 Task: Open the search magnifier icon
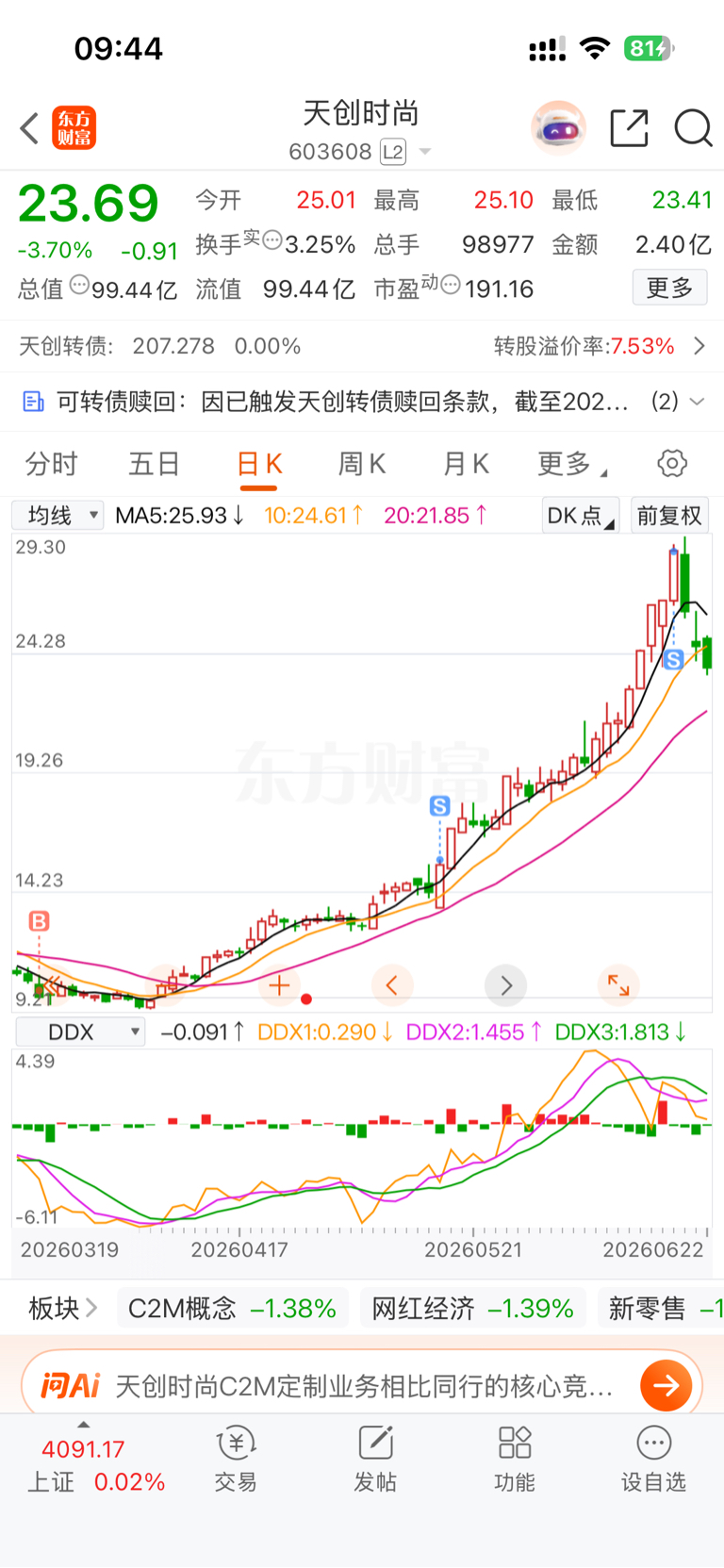693,128
